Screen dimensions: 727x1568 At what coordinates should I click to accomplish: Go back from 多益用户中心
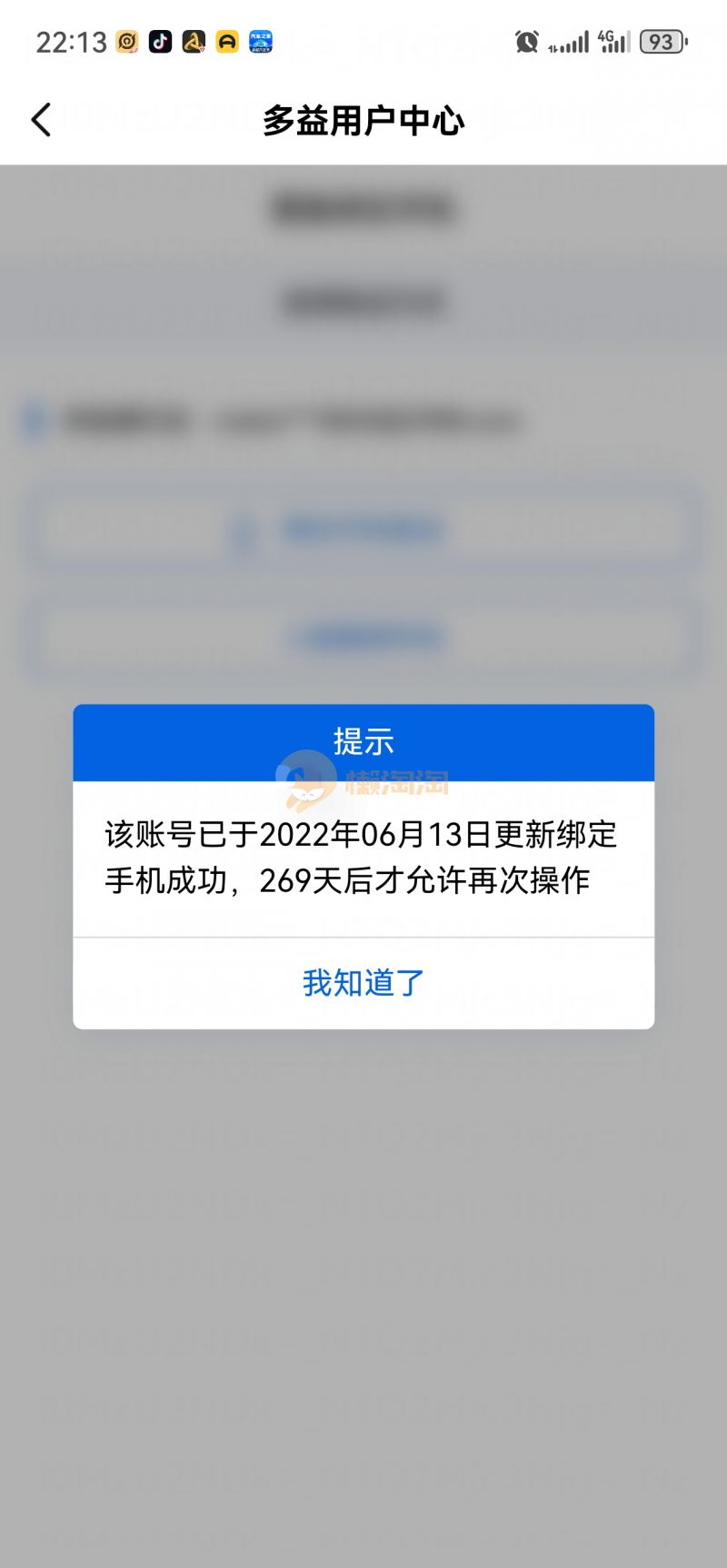pyautogui.click(x=41, y=120)
